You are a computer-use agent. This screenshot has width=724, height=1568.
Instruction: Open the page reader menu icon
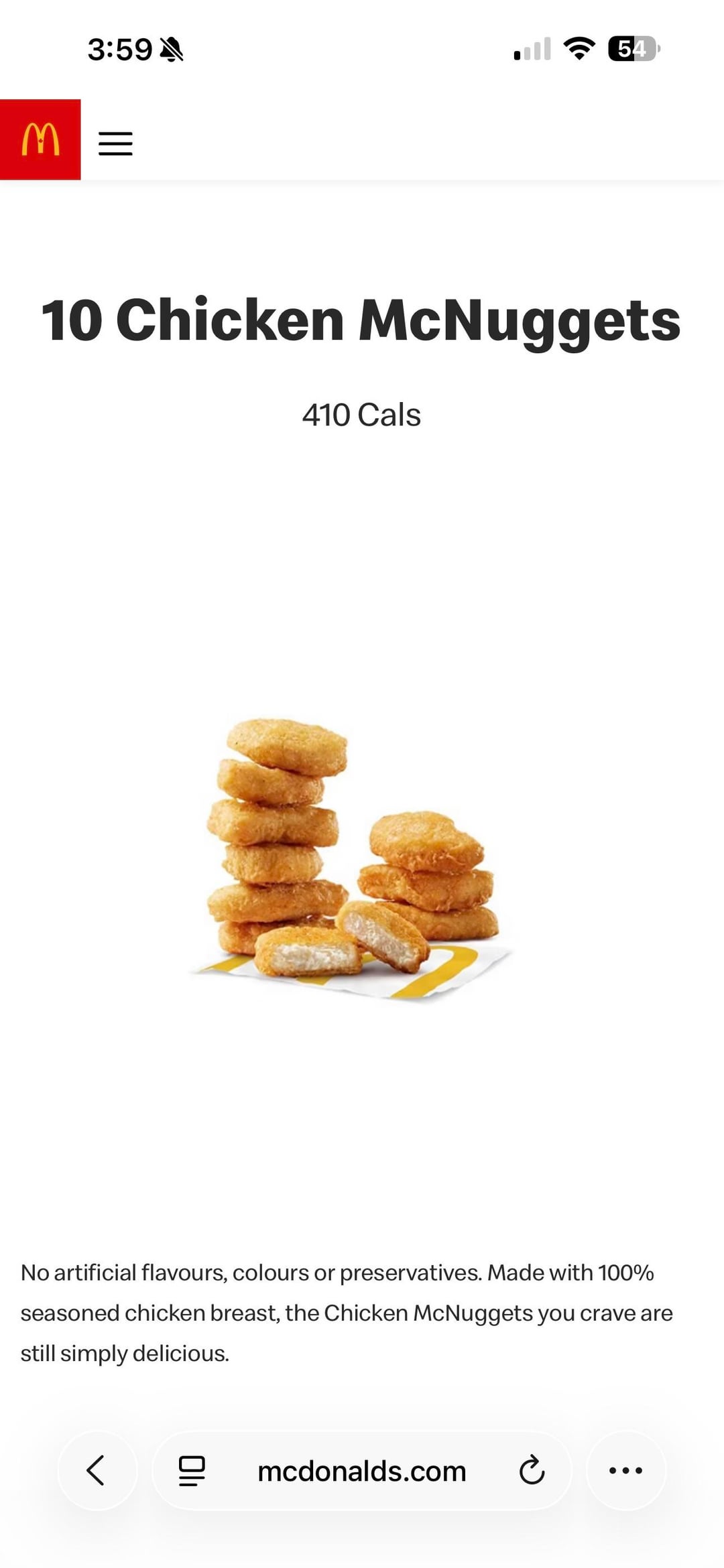(192, 1471)
